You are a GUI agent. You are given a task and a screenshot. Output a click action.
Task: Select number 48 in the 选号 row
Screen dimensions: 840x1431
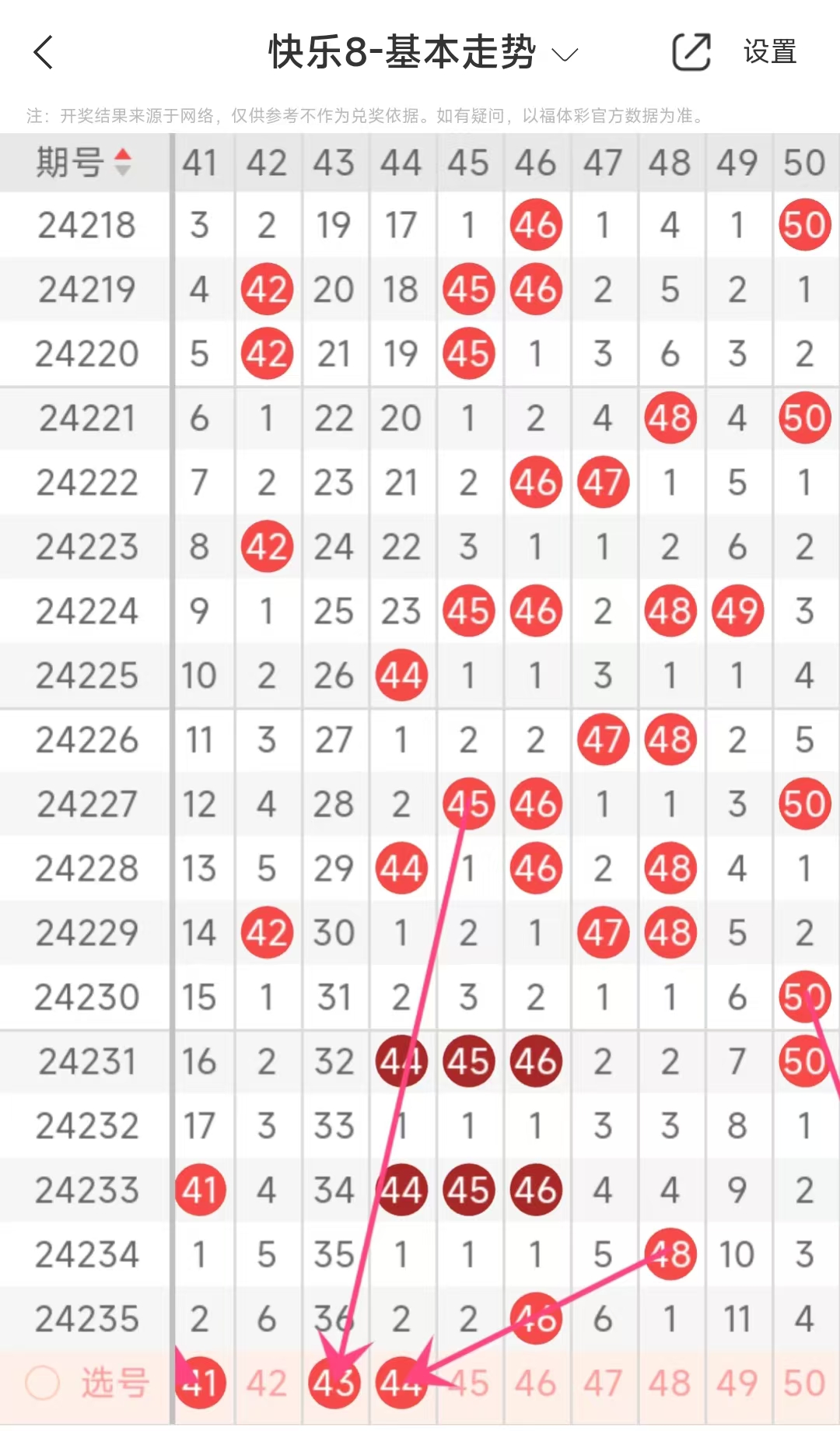(x=670, y=1384)
